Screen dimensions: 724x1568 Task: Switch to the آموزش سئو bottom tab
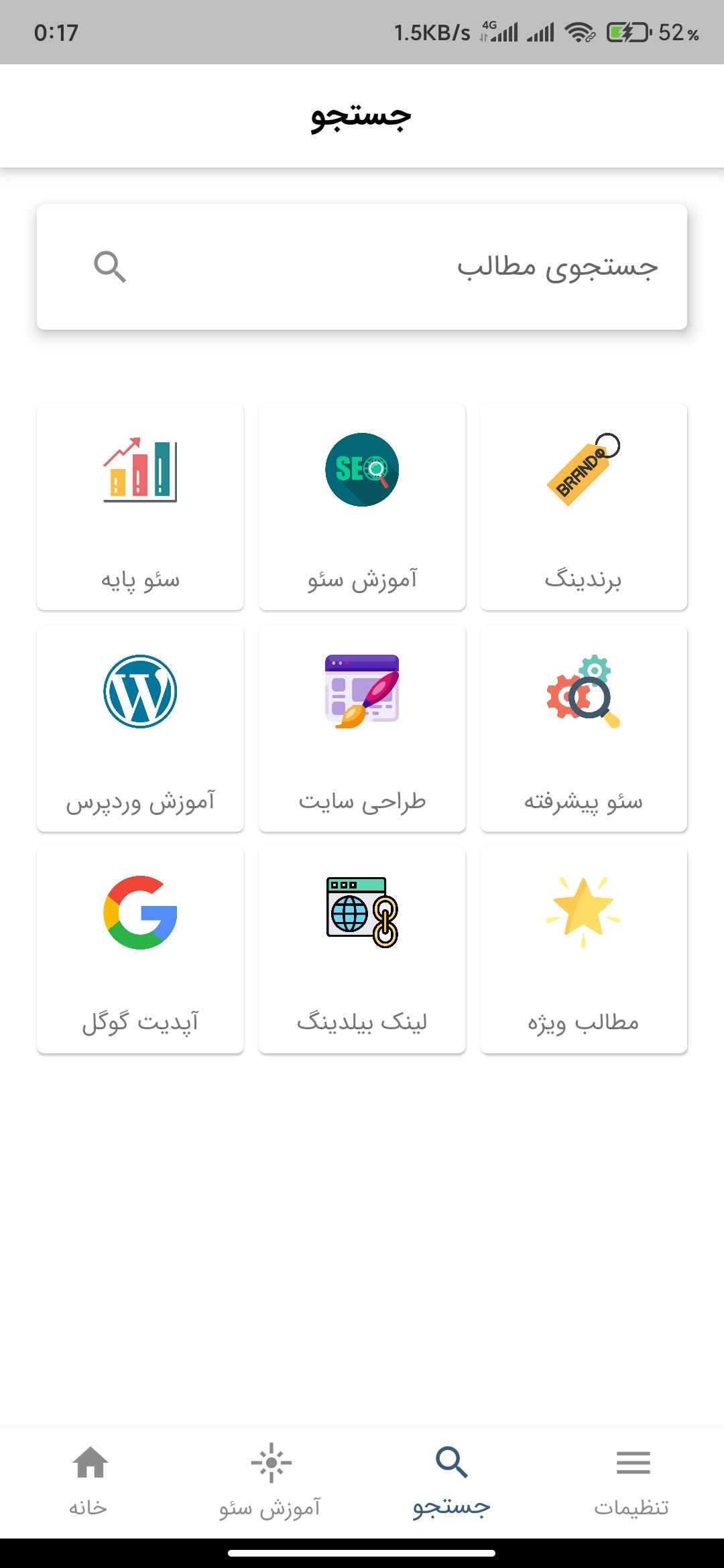coord(271,1482)
